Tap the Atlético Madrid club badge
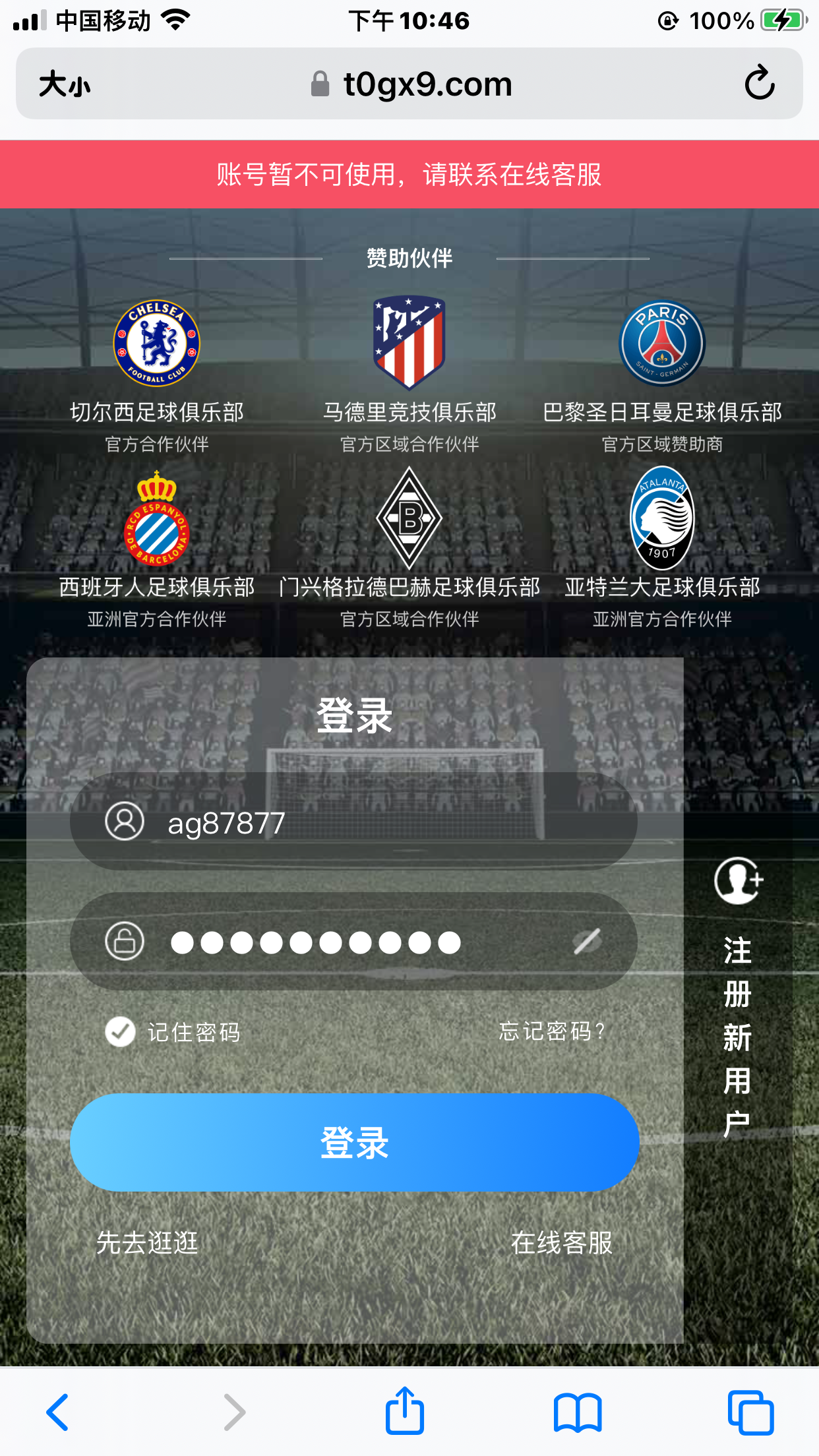This screenshot has height=1456, width=819. (409, 344)
